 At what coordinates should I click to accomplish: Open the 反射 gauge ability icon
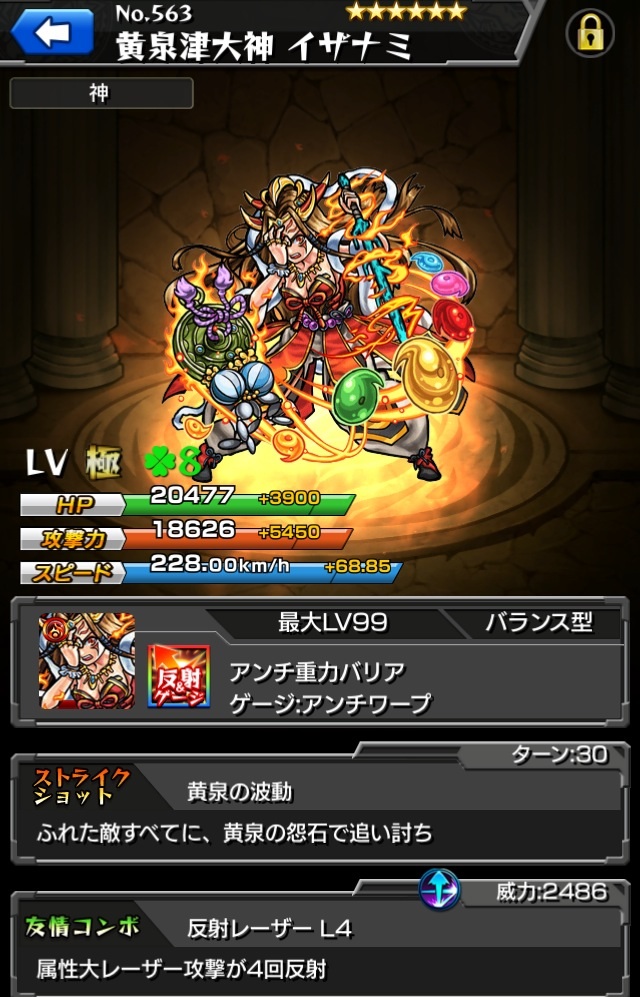pyautogui.click(x=179, y=676)
